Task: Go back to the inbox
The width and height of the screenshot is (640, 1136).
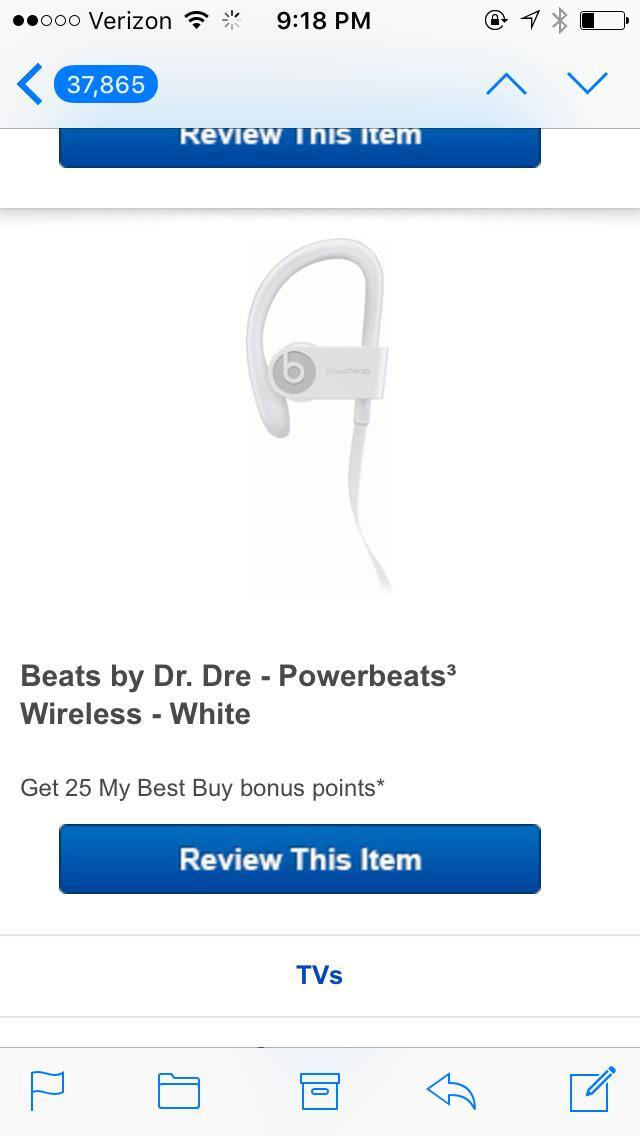Action: [86, 85]
